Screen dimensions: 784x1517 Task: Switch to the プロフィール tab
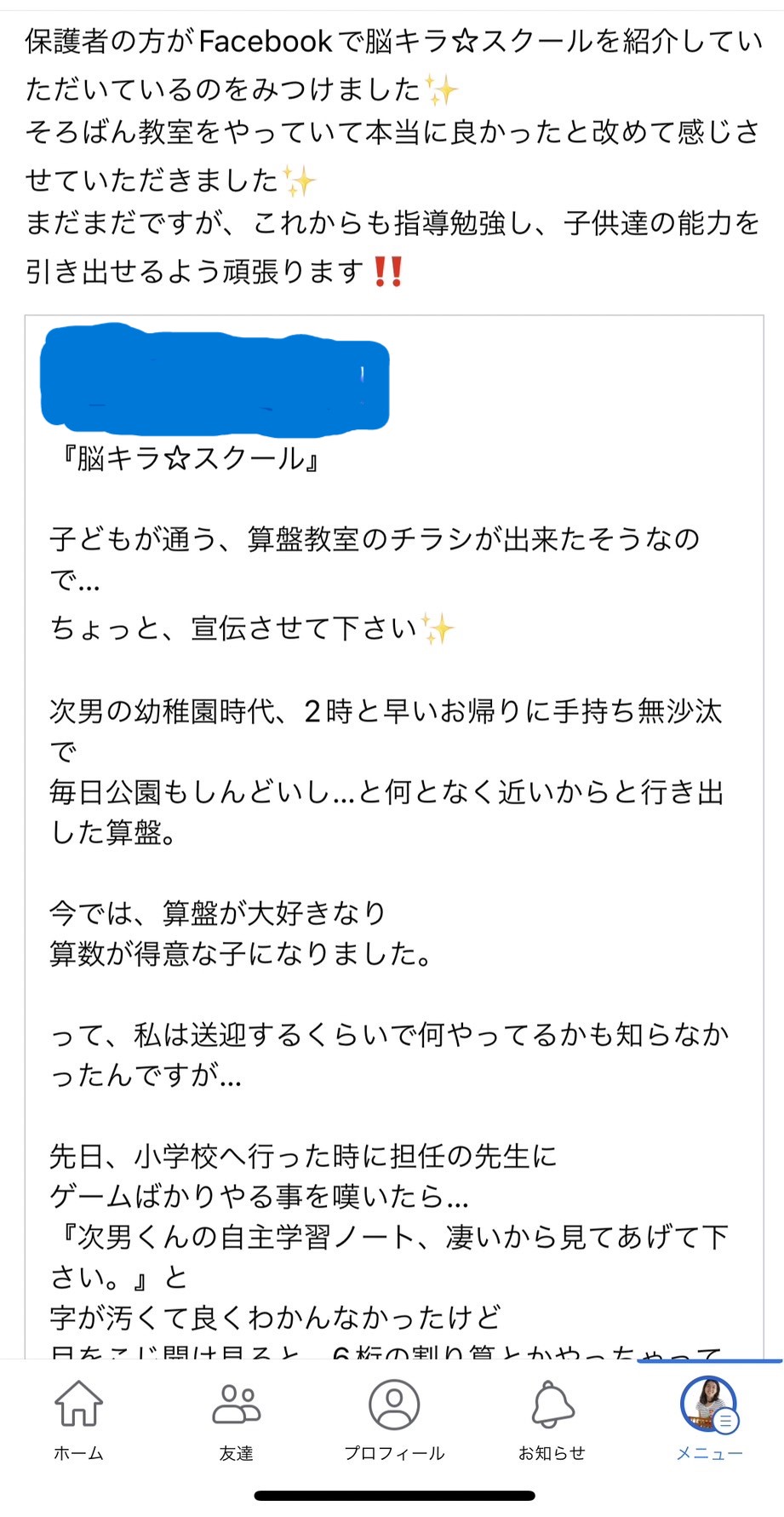coord(393,1420)
